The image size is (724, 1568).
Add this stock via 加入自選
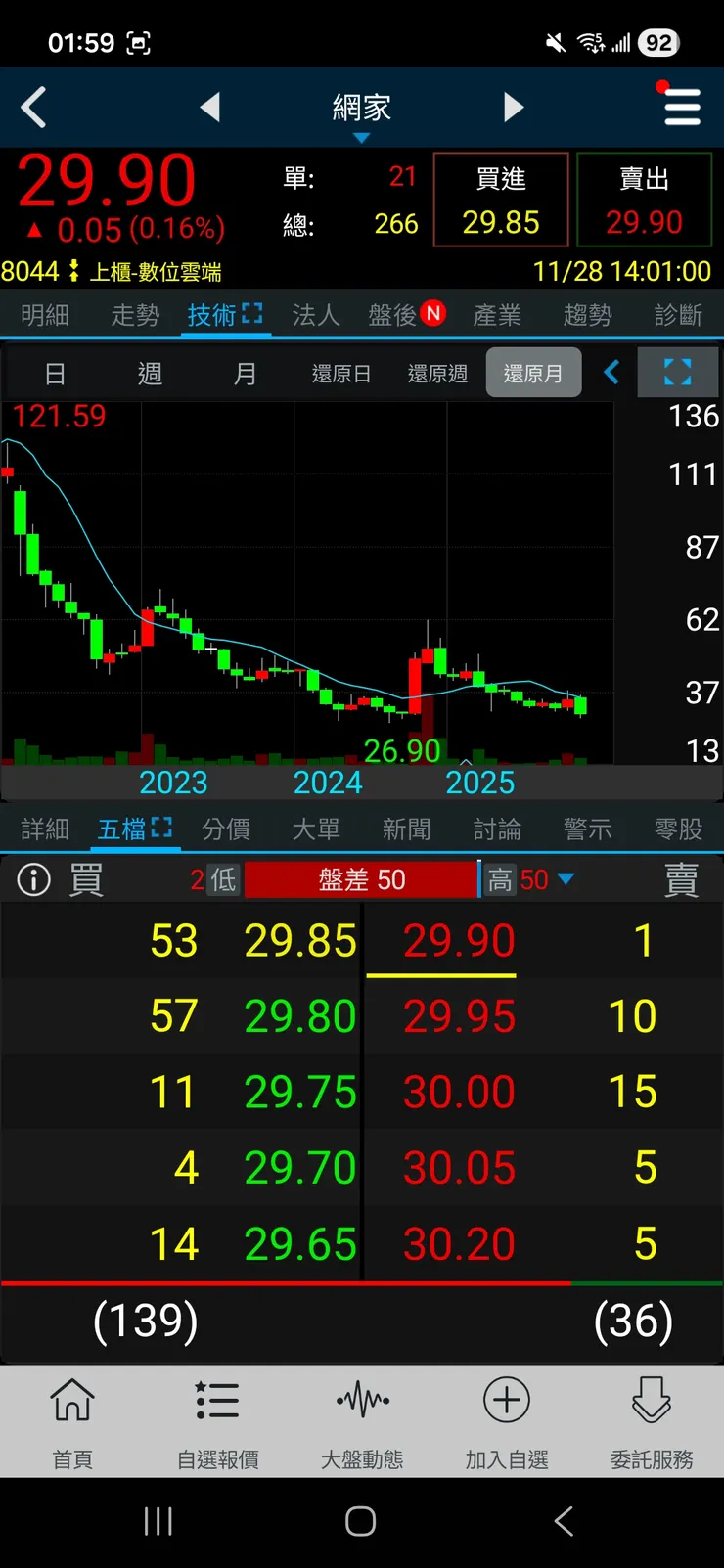[x=507, y=1421]
